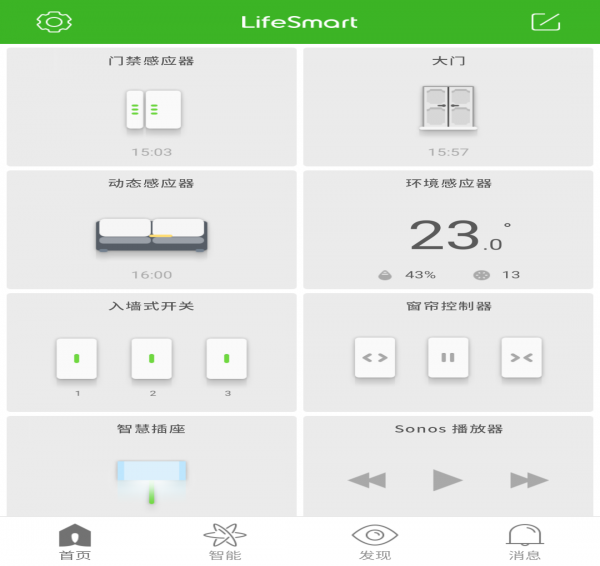Open the 环境感应器 temperature card
This screenshot has width=600, height=566.
(448, 231)
